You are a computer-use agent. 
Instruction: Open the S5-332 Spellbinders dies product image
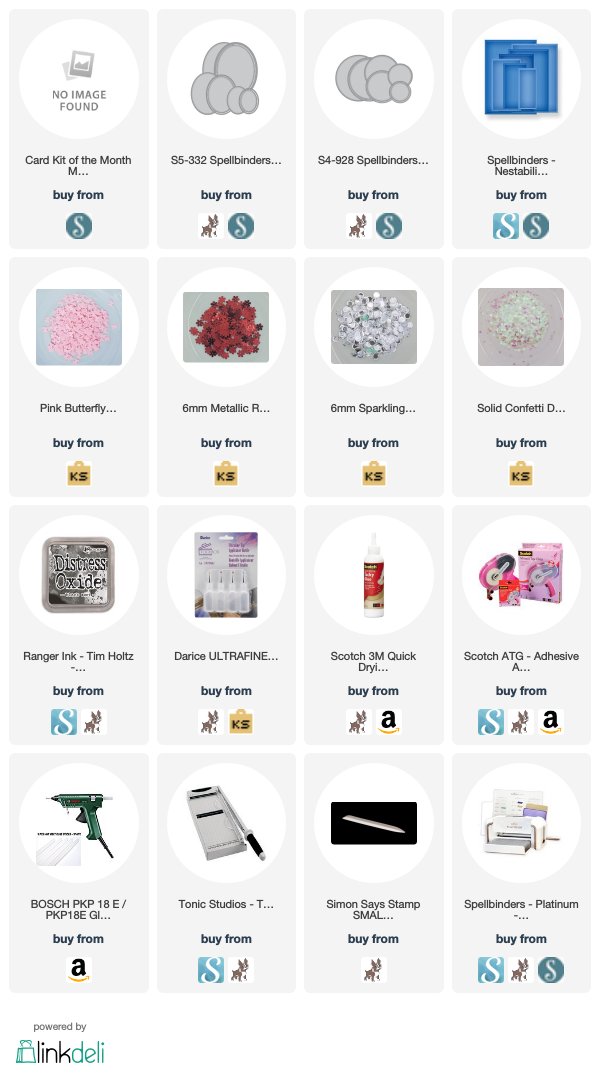pyautogui.click(x=226, y=79)
